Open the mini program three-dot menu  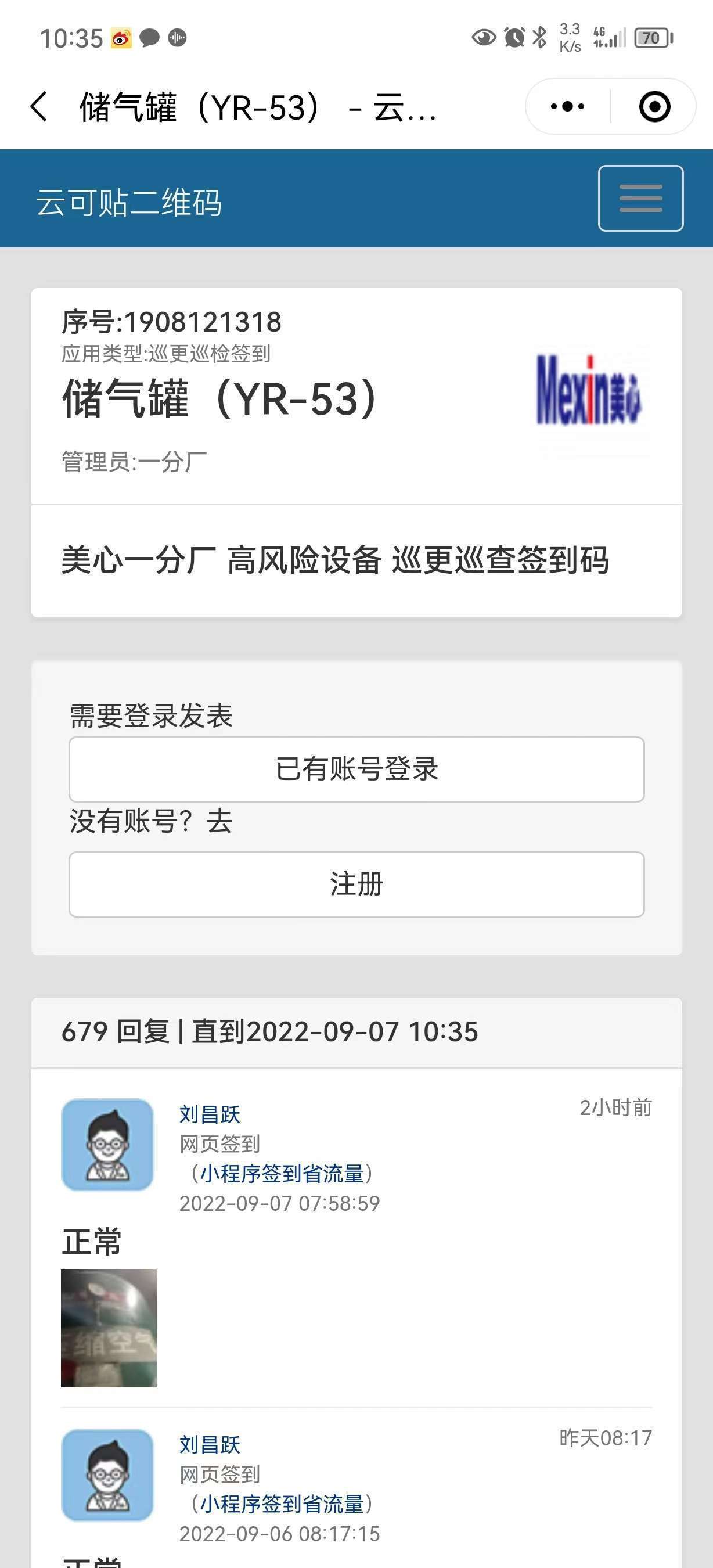(x=567, y=106)
